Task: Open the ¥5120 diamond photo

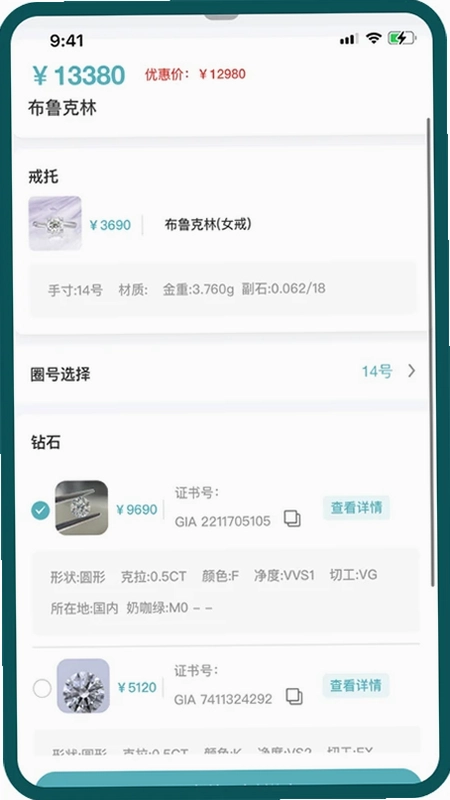Action: coord(83,686)
